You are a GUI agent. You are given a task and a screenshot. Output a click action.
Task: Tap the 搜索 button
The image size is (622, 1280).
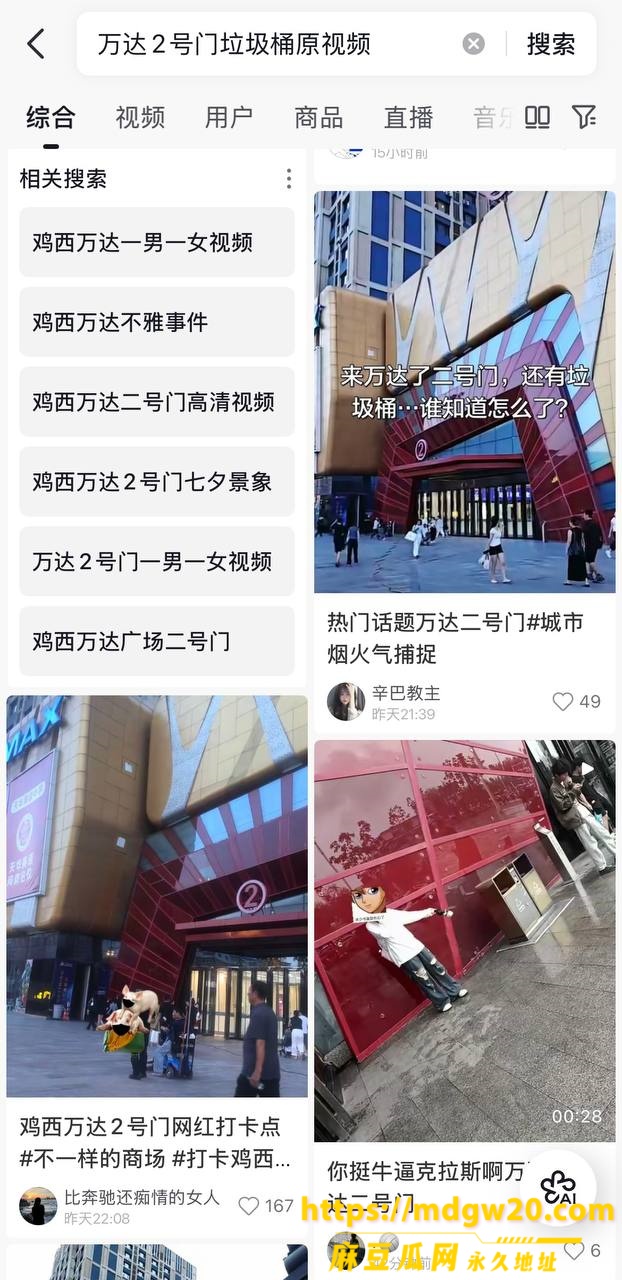point(551,44)
